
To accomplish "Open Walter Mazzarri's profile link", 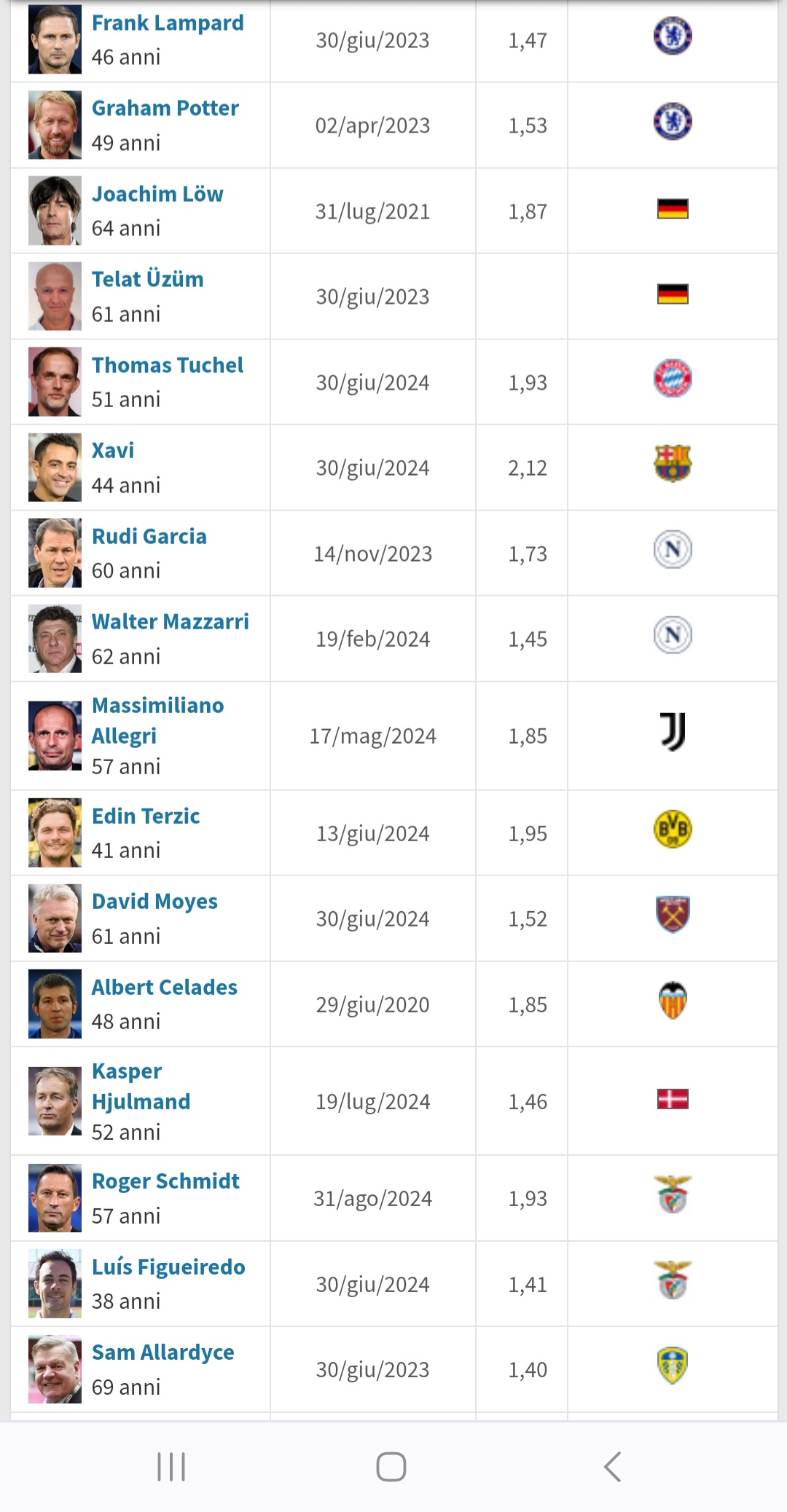I will 171,621.
